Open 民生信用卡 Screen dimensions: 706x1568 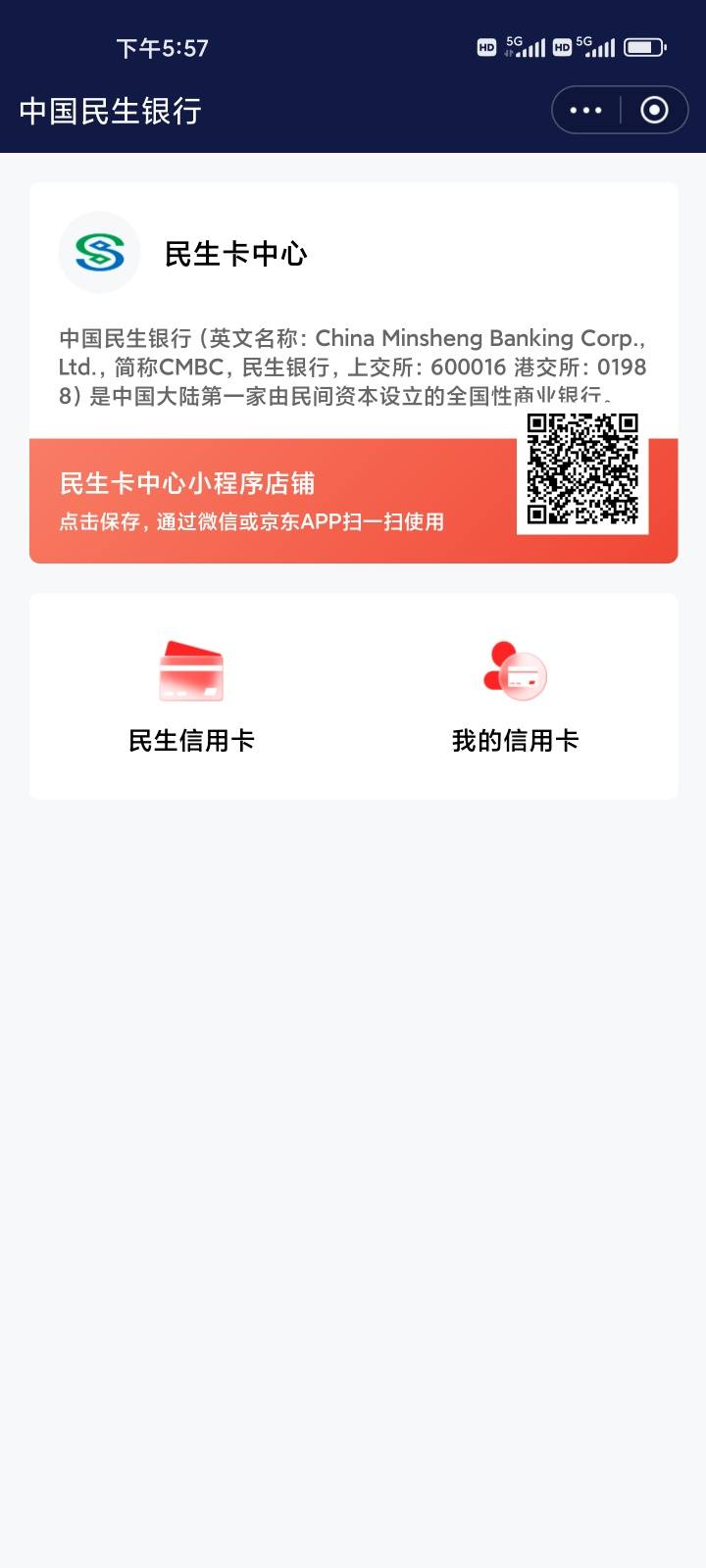point(192,697)
